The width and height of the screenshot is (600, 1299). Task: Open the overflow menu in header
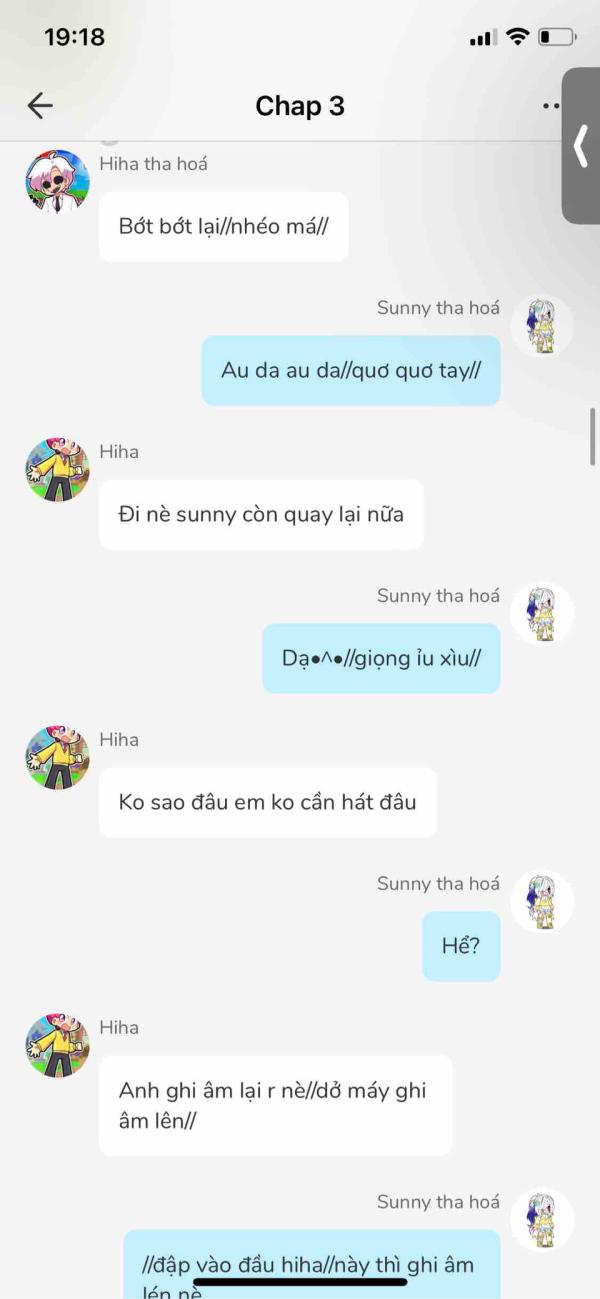(550, 106)
